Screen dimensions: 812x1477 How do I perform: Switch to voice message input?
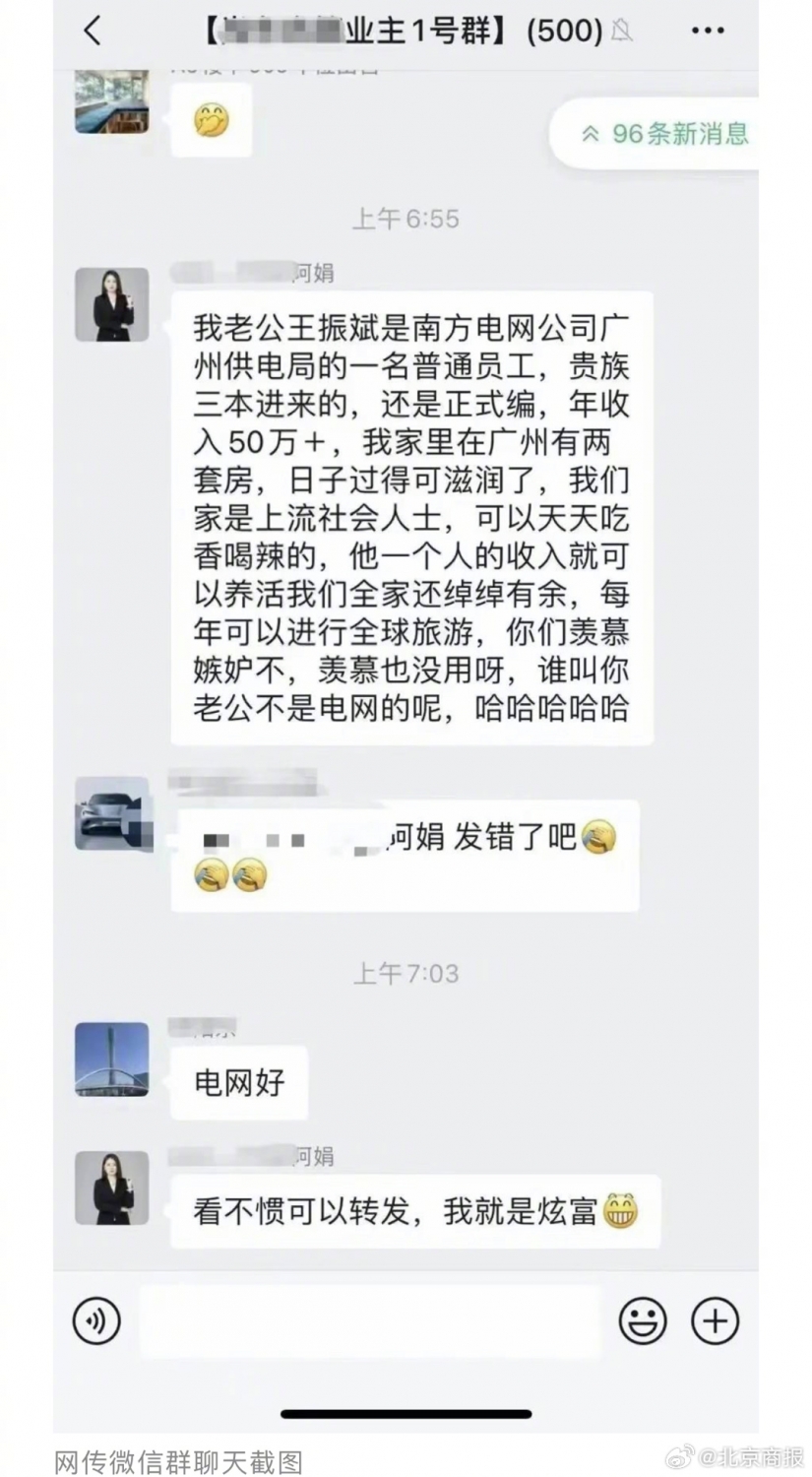(x=96, y=1320)
